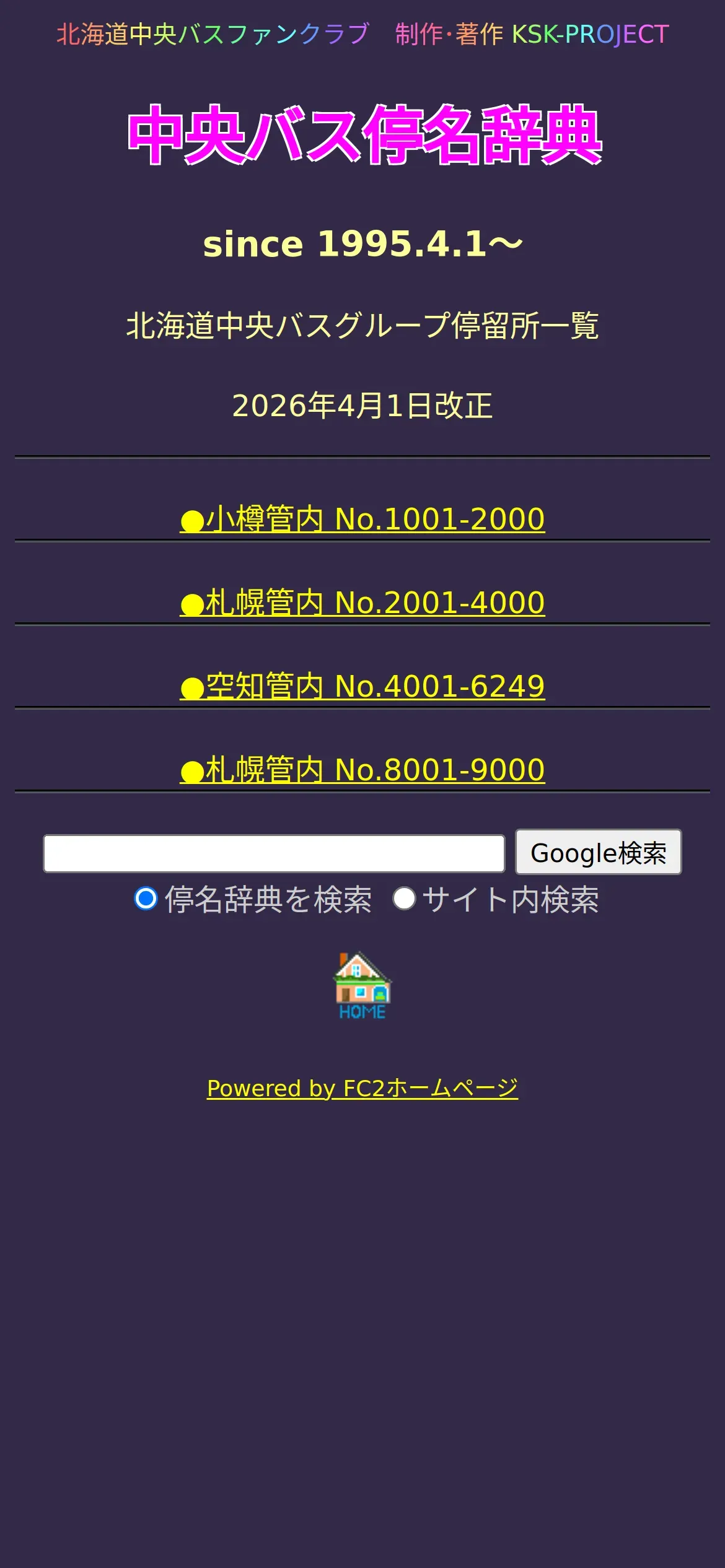Go to the HOME house icon

tap(362, 986)
